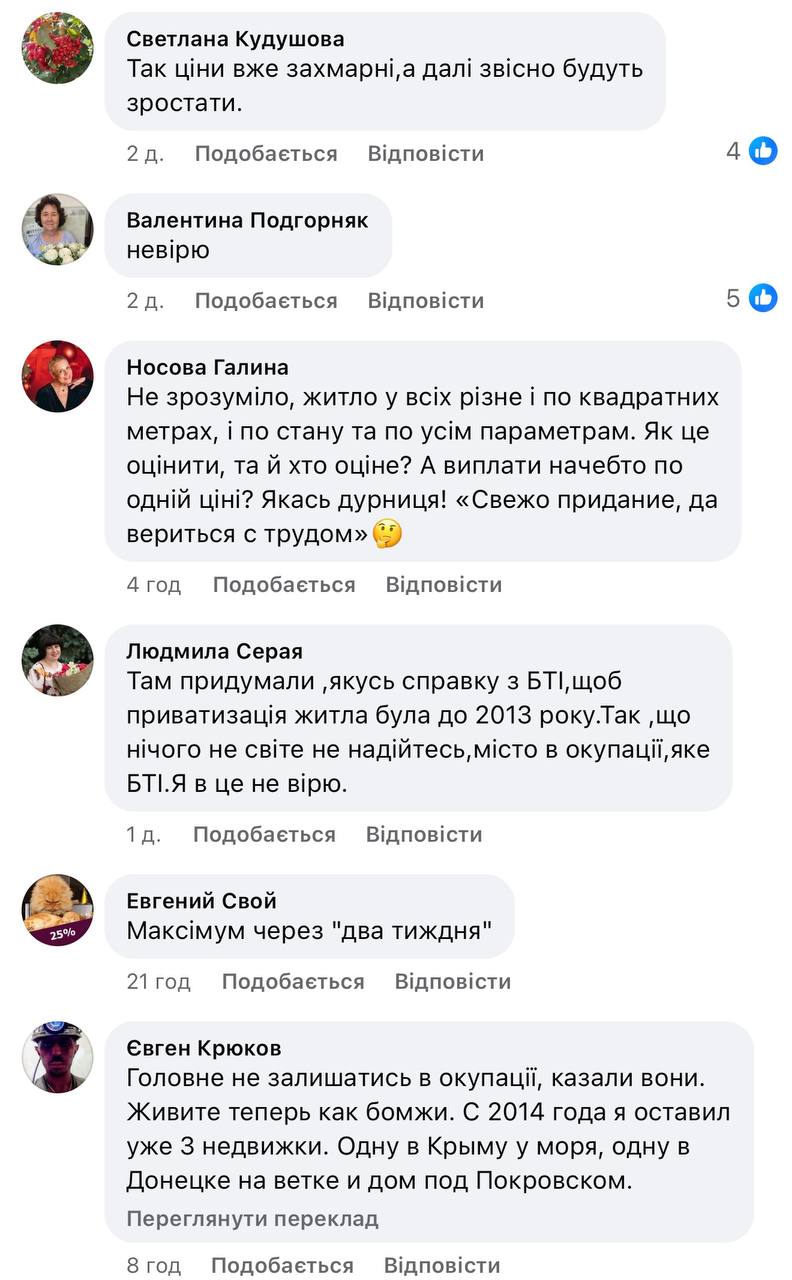Reply to Людмила Серая's comment
Screen dimensions: 792x1280
click(423, 834)
